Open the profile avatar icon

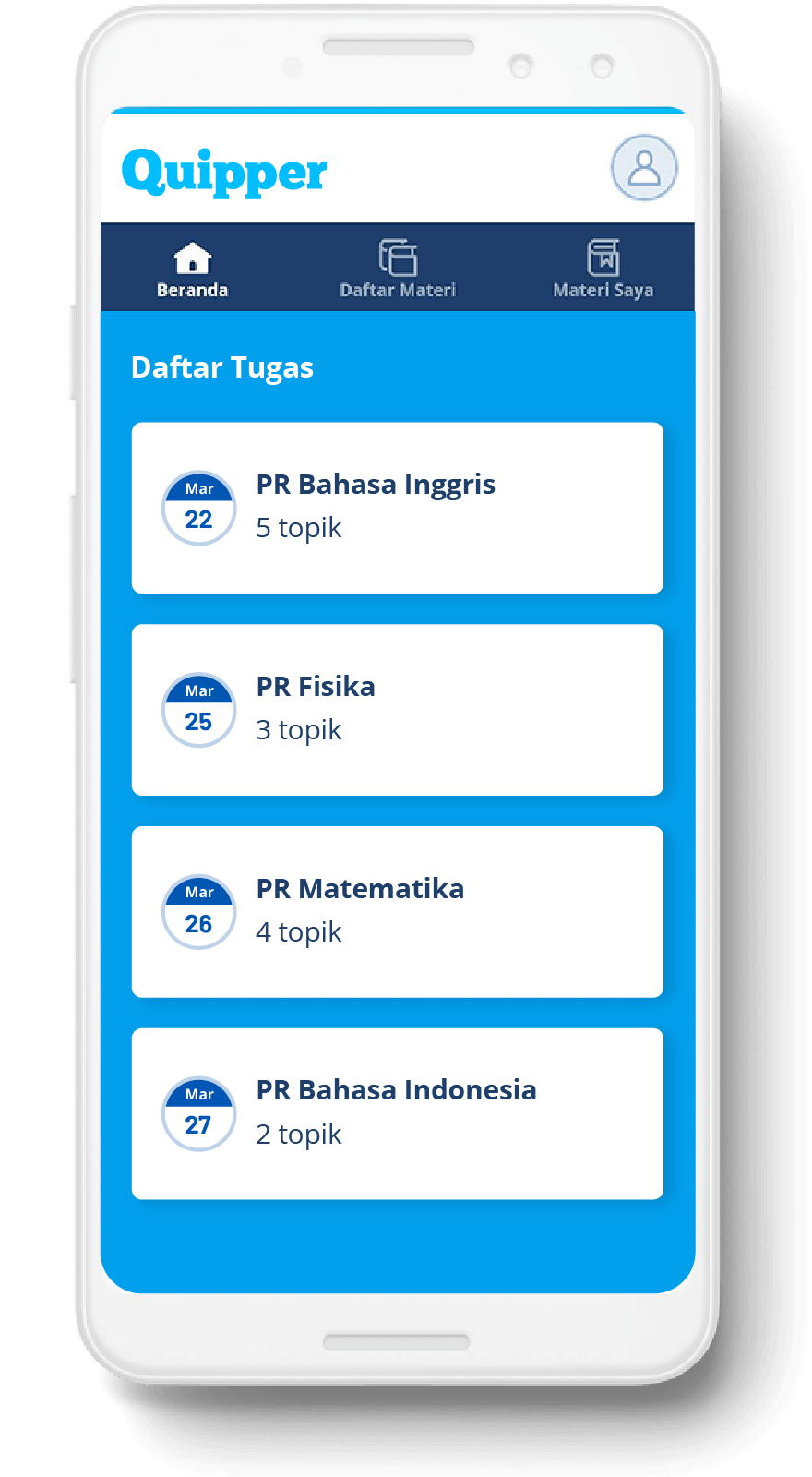coord(644,168)
